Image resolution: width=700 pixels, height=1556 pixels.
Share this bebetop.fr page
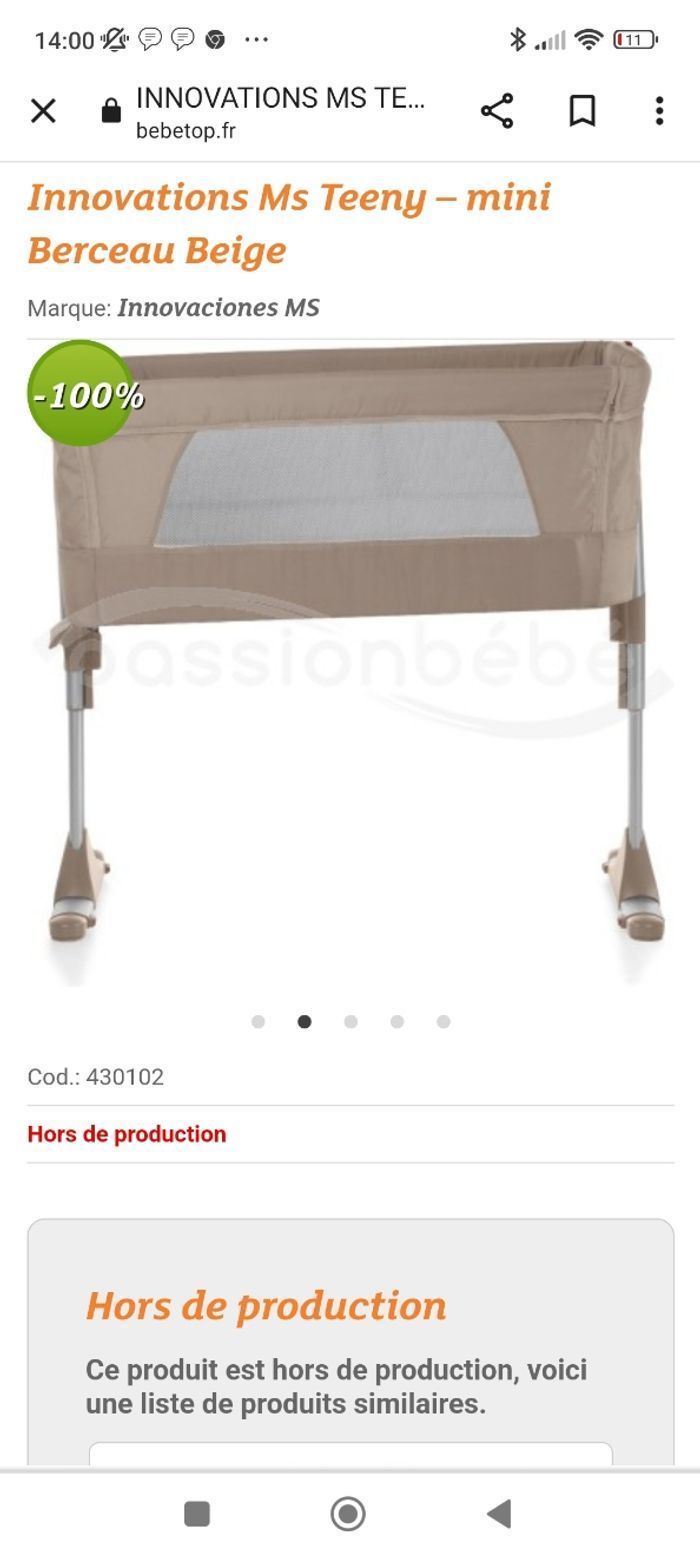pos(497,111)
